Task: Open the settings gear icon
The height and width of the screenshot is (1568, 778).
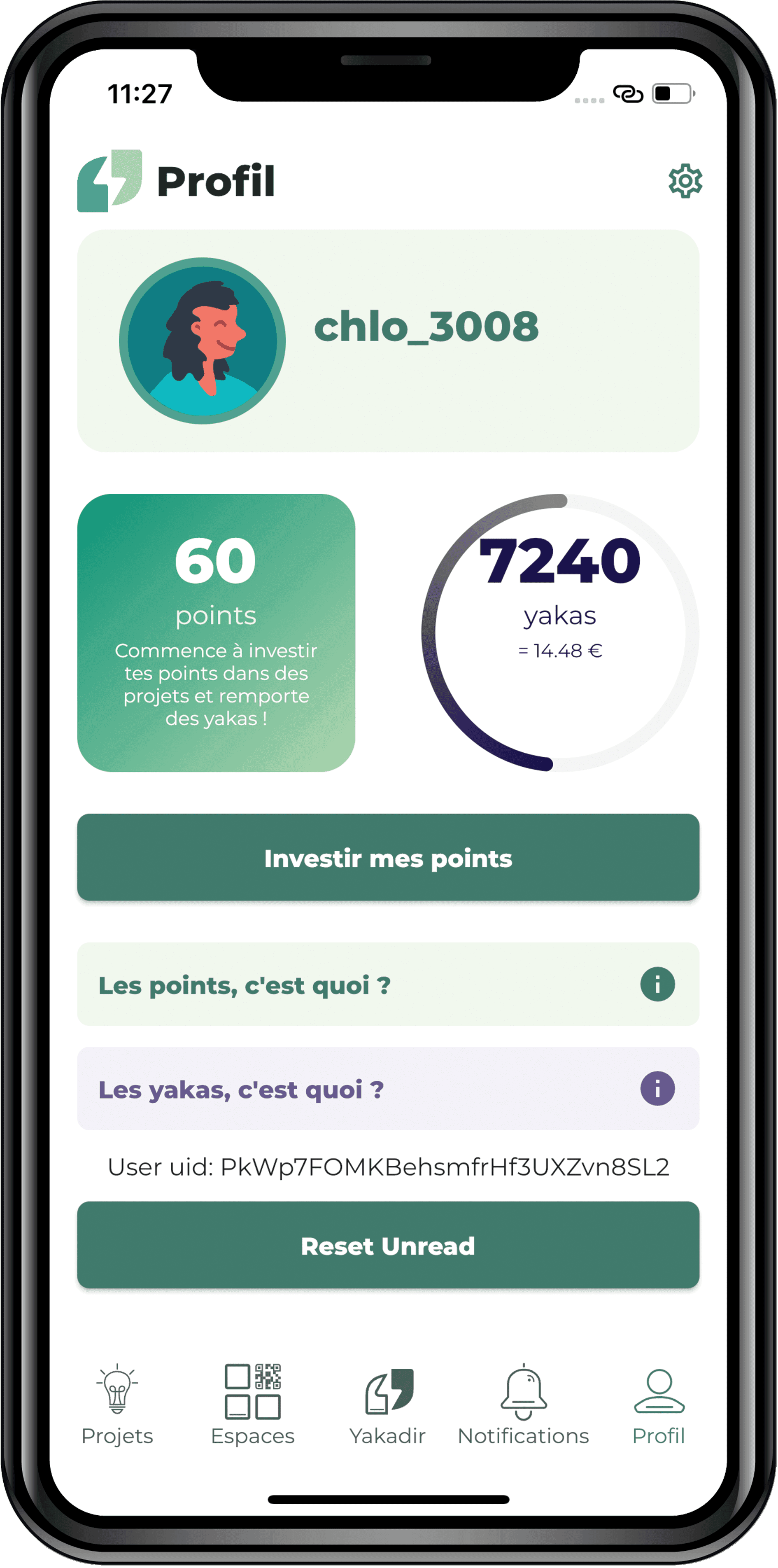Action: click(685, 181)
